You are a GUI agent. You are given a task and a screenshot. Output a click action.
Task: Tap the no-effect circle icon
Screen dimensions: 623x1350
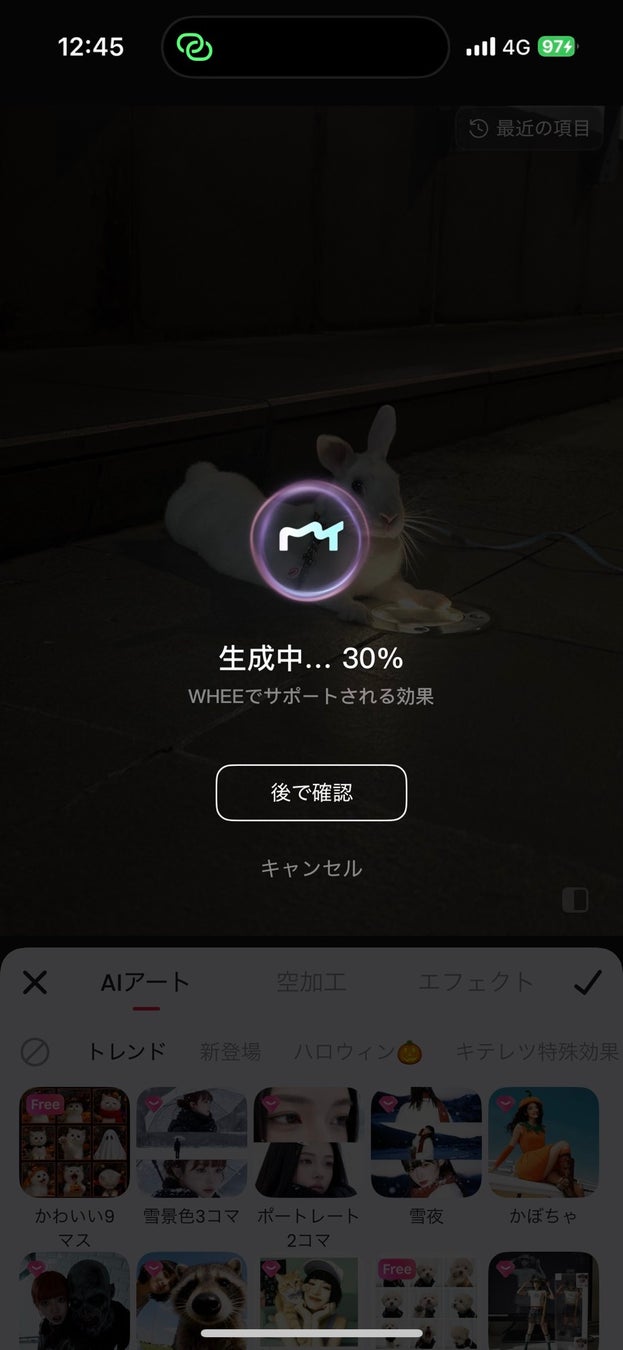(35, 1052)
